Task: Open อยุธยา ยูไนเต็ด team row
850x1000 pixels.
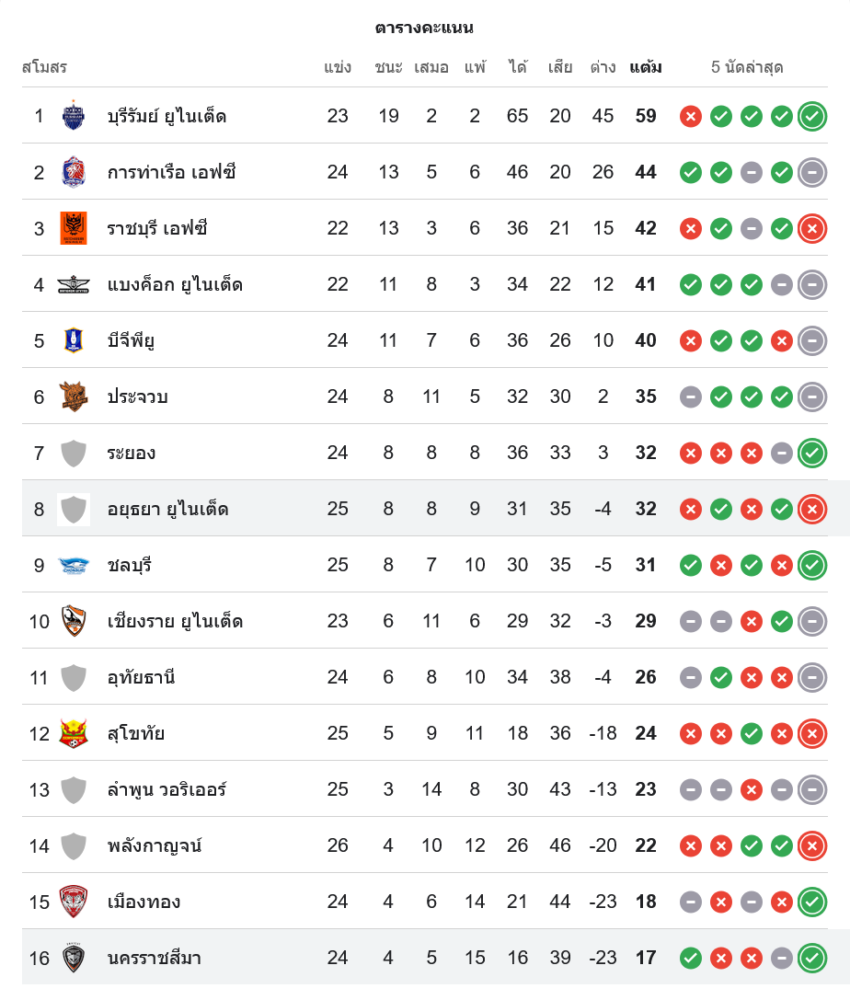Action: point(168,509)
